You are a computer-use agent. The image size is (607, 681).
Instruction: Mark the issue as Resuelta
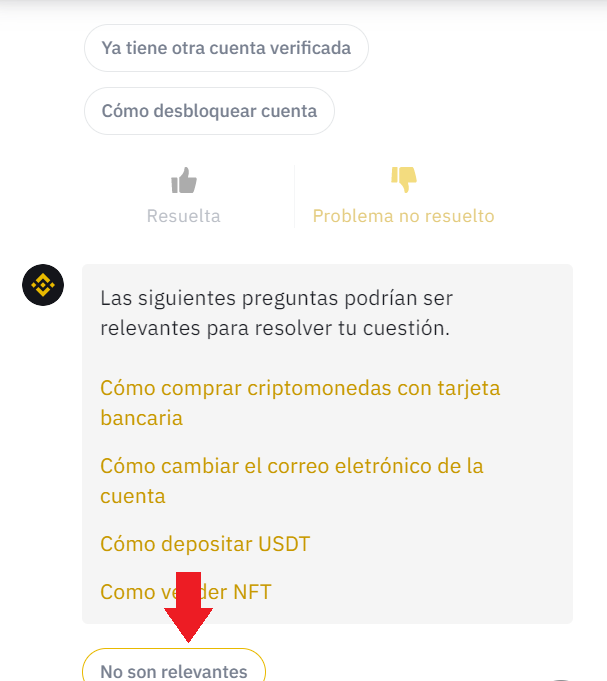click(x=184, y=196)
